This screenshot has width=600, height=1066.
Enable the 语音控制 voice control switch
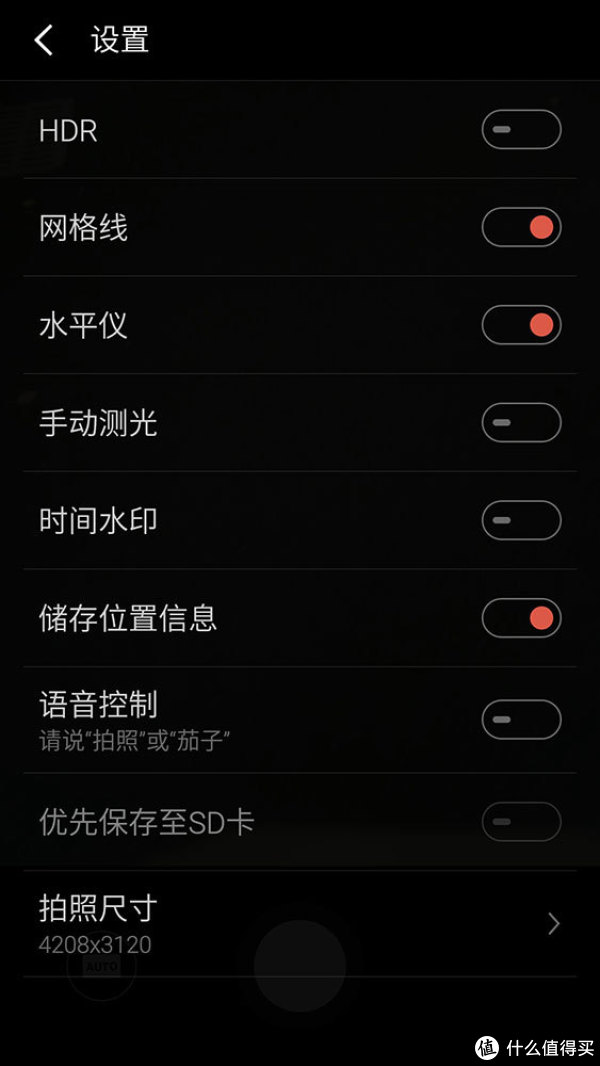tap(521, 719)
